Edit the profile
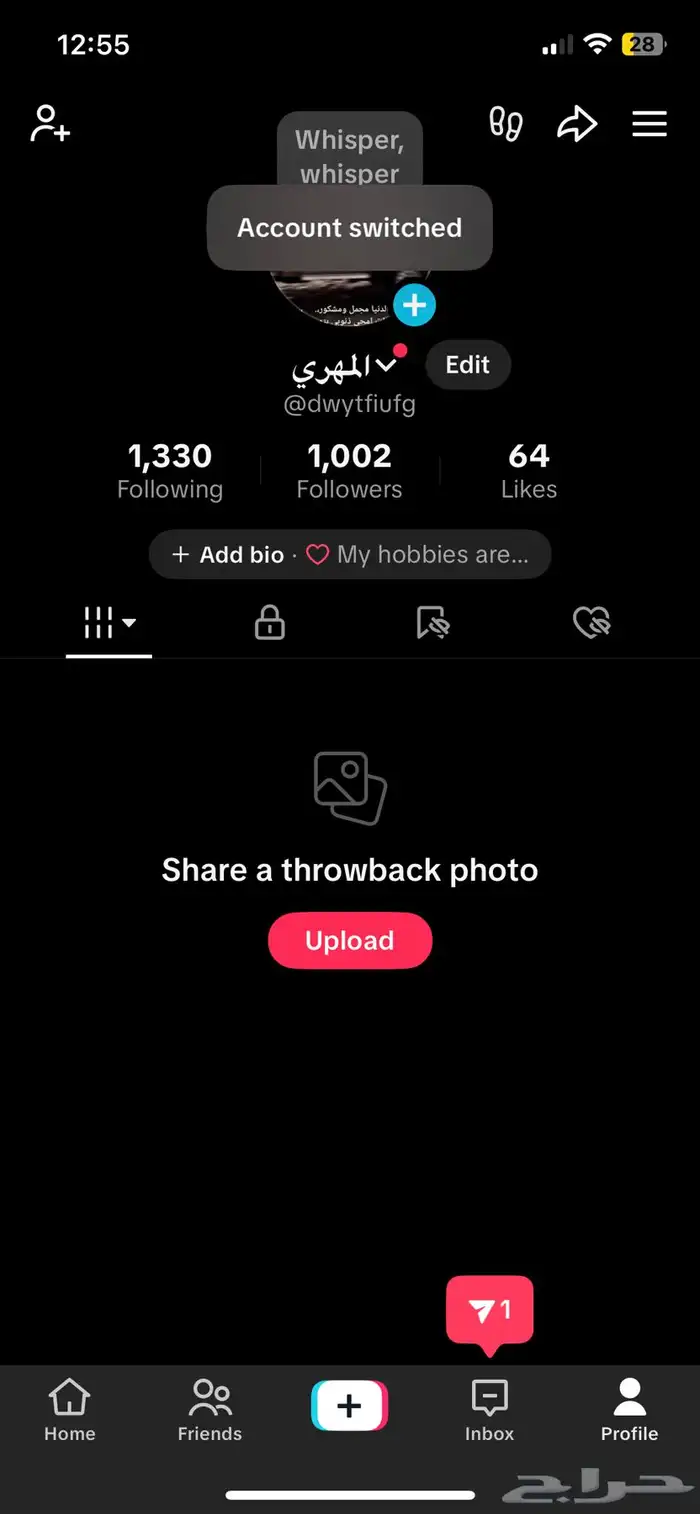Viewport: 700px width, 1514px height. click(467, 365)
